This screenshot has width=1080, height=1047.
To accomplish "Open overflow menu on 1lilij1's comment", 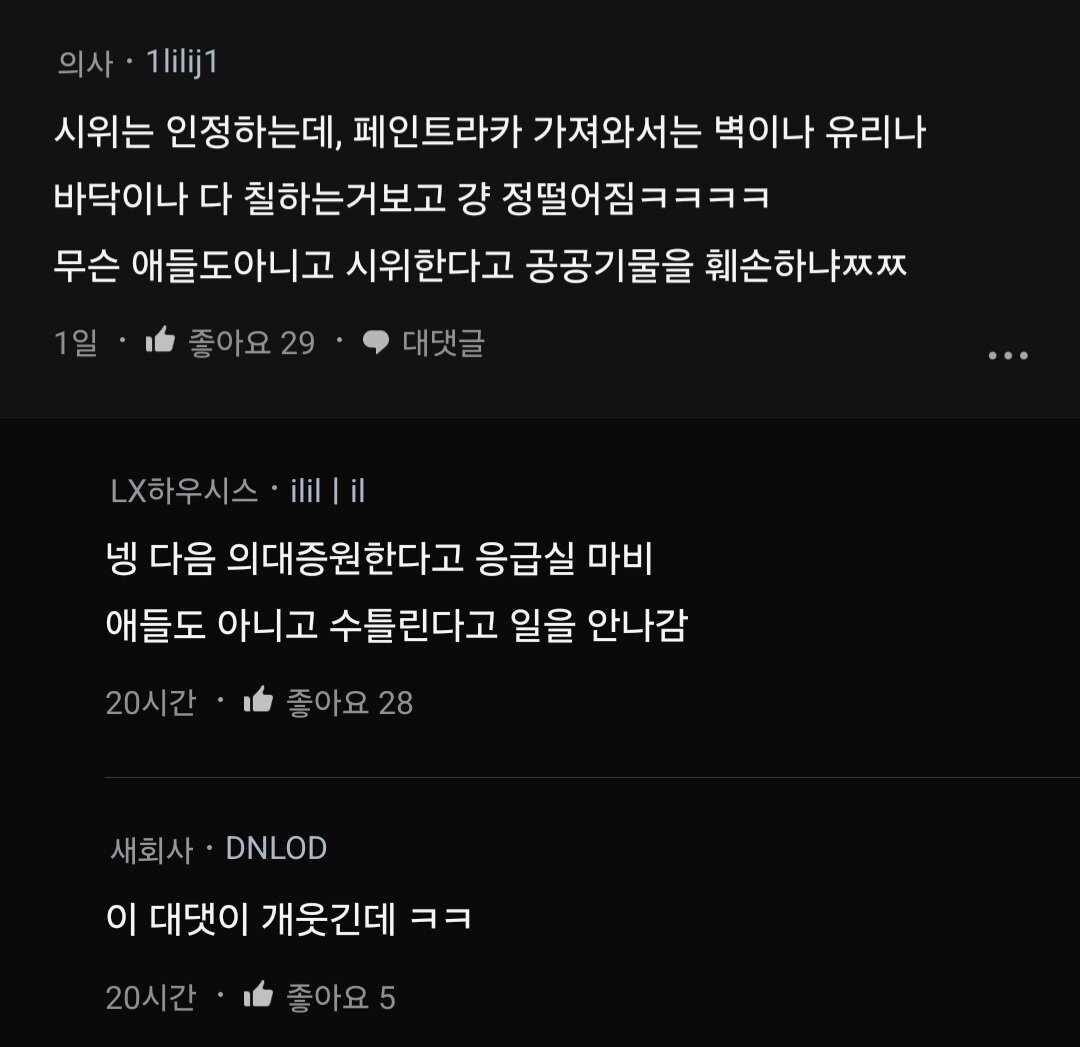I will click(1007, 356).
